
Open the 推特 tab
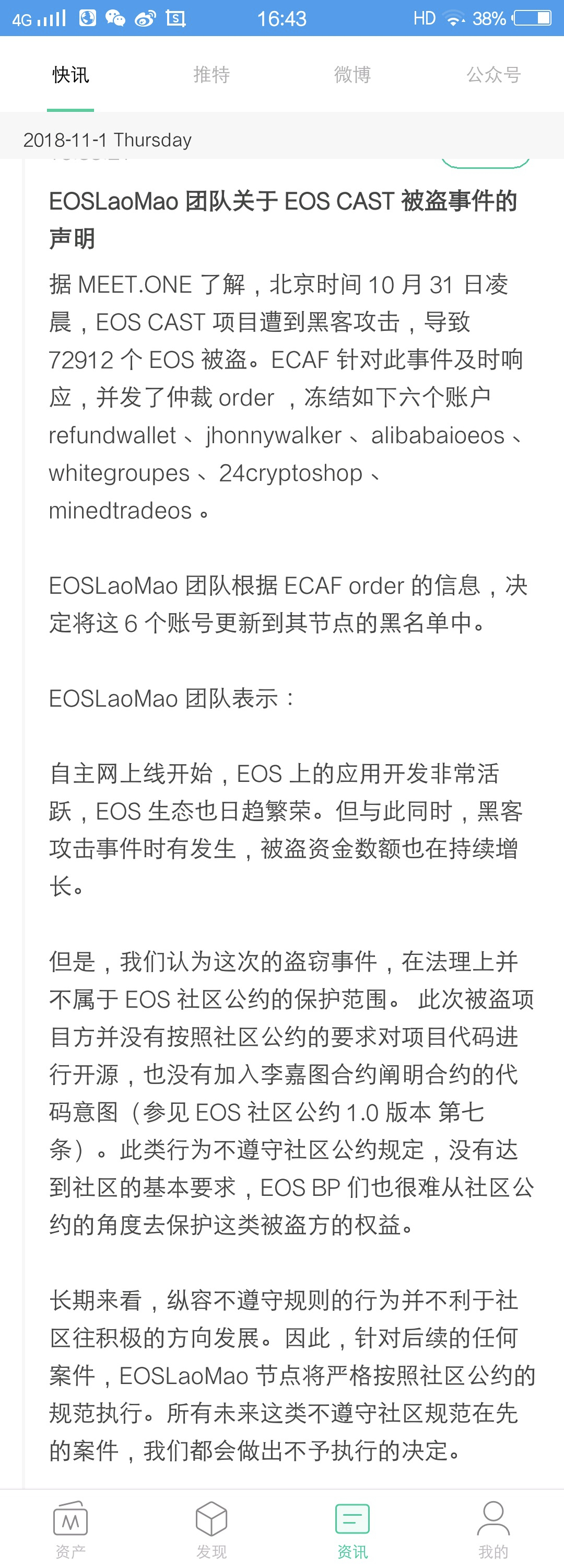tap(211, 75)
